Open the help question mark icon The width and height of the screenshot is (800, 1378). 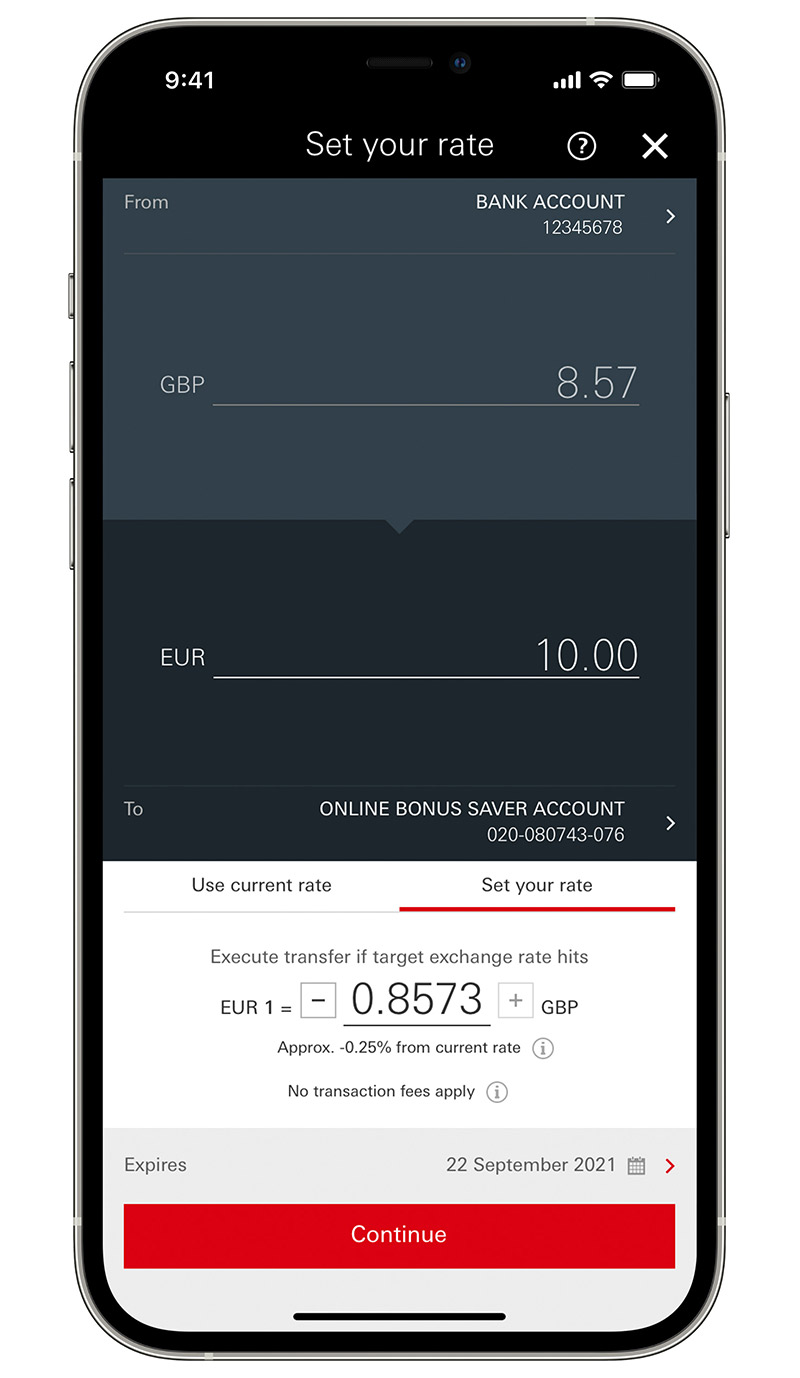click(x=581, y=147)
